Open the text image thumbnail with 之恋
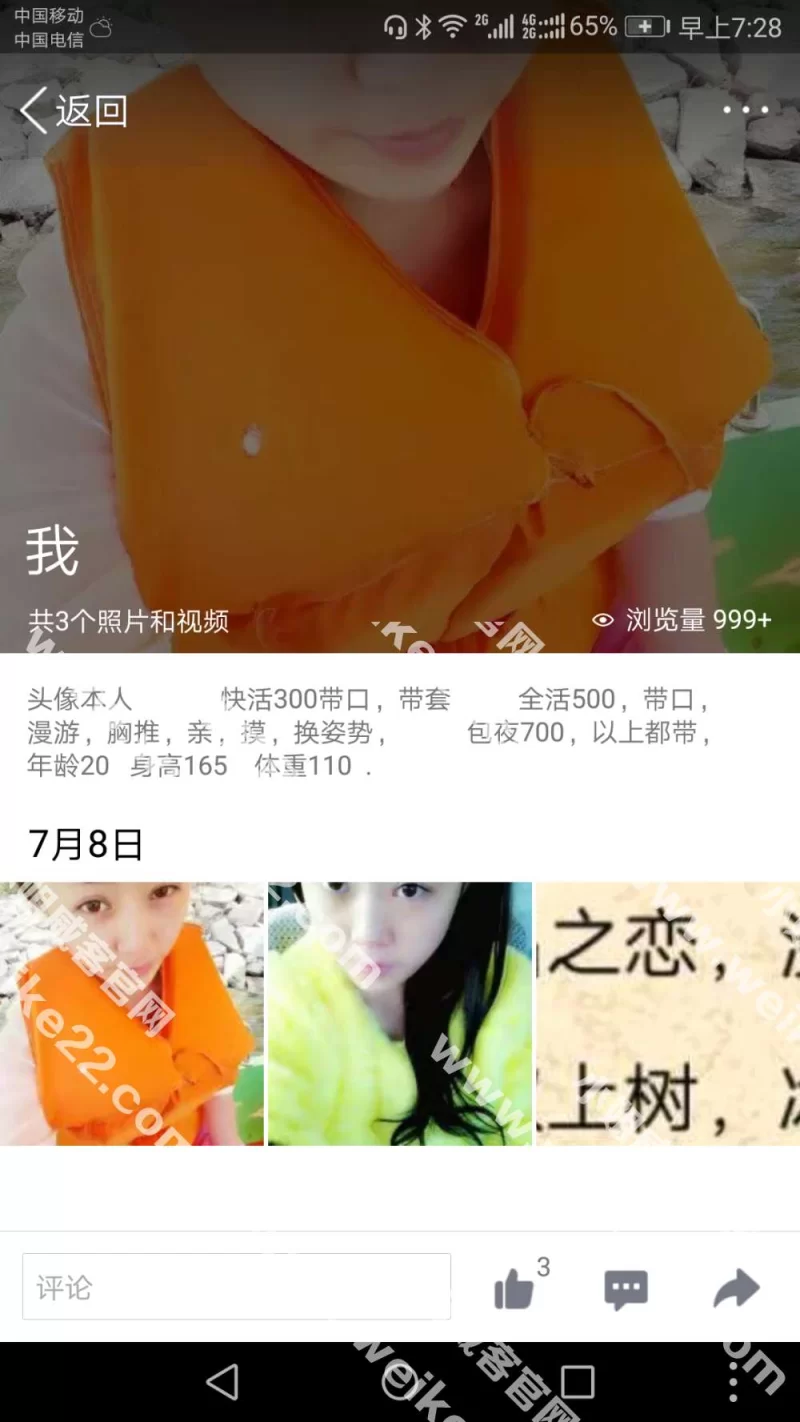 pyautogui.click(x=668, y=1013)
